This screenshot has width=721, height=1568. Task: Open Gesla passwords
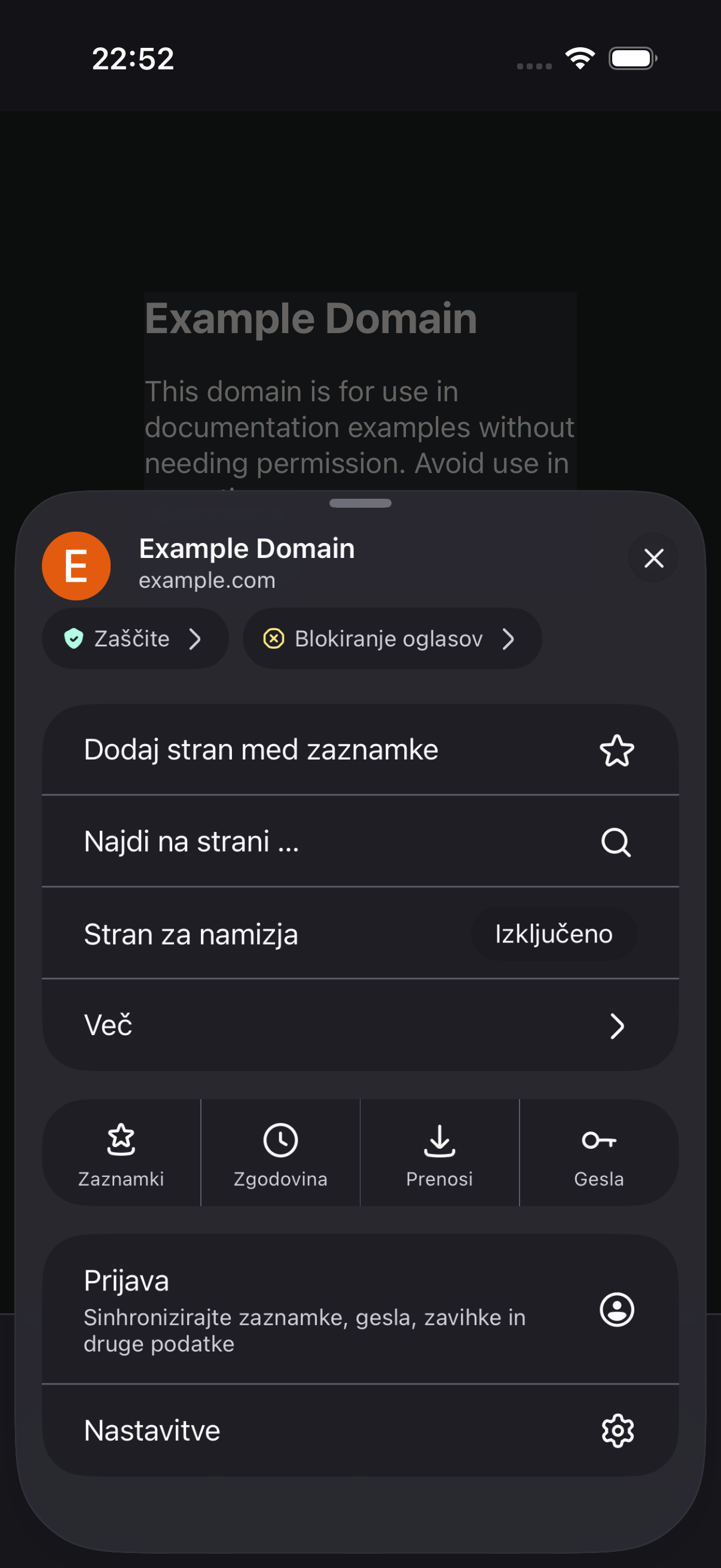(x=599, y=1152)
